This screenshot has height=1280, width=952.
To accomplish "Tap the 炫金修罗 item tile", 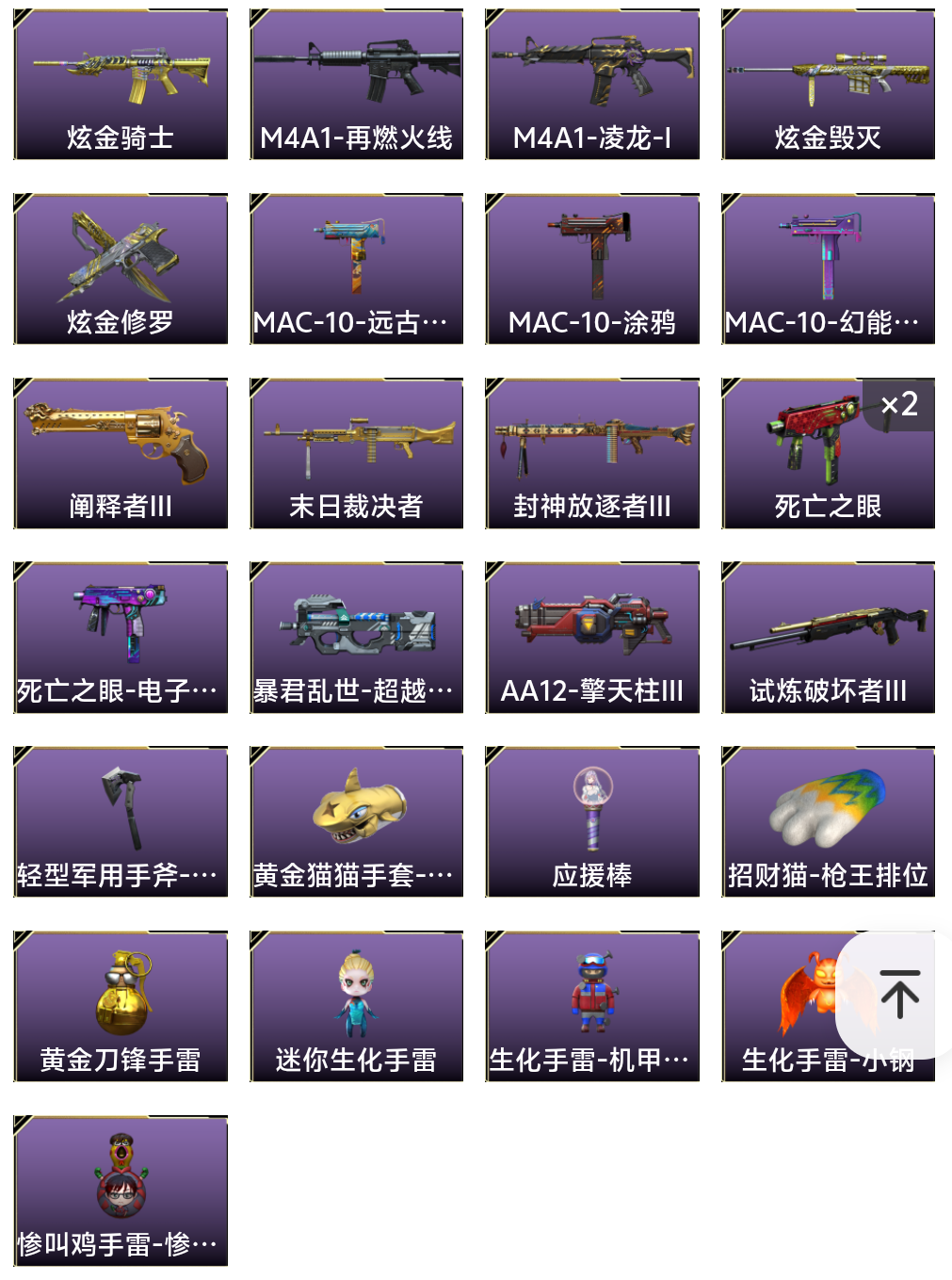I will coord(121,269).
